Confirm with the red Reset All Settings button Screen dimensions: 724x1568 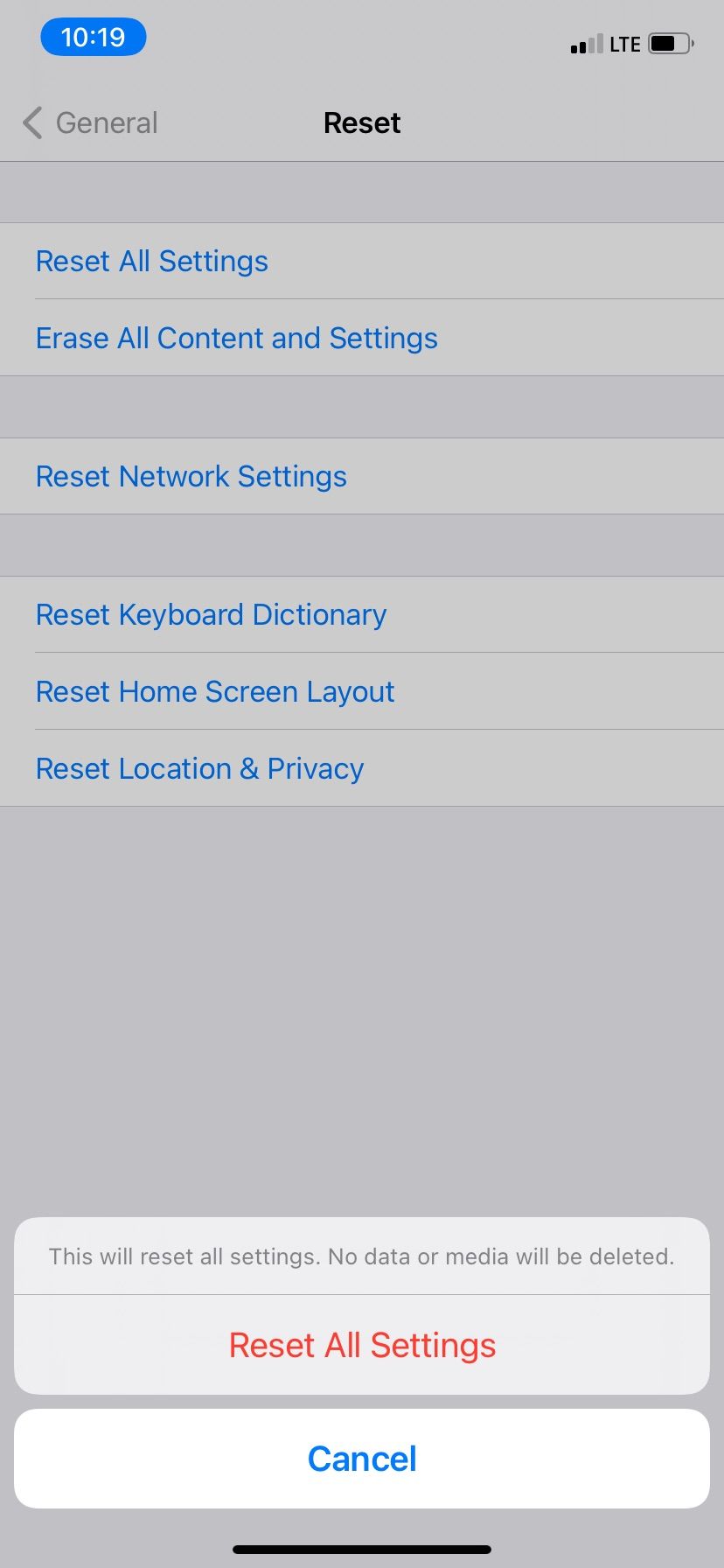362,1345
